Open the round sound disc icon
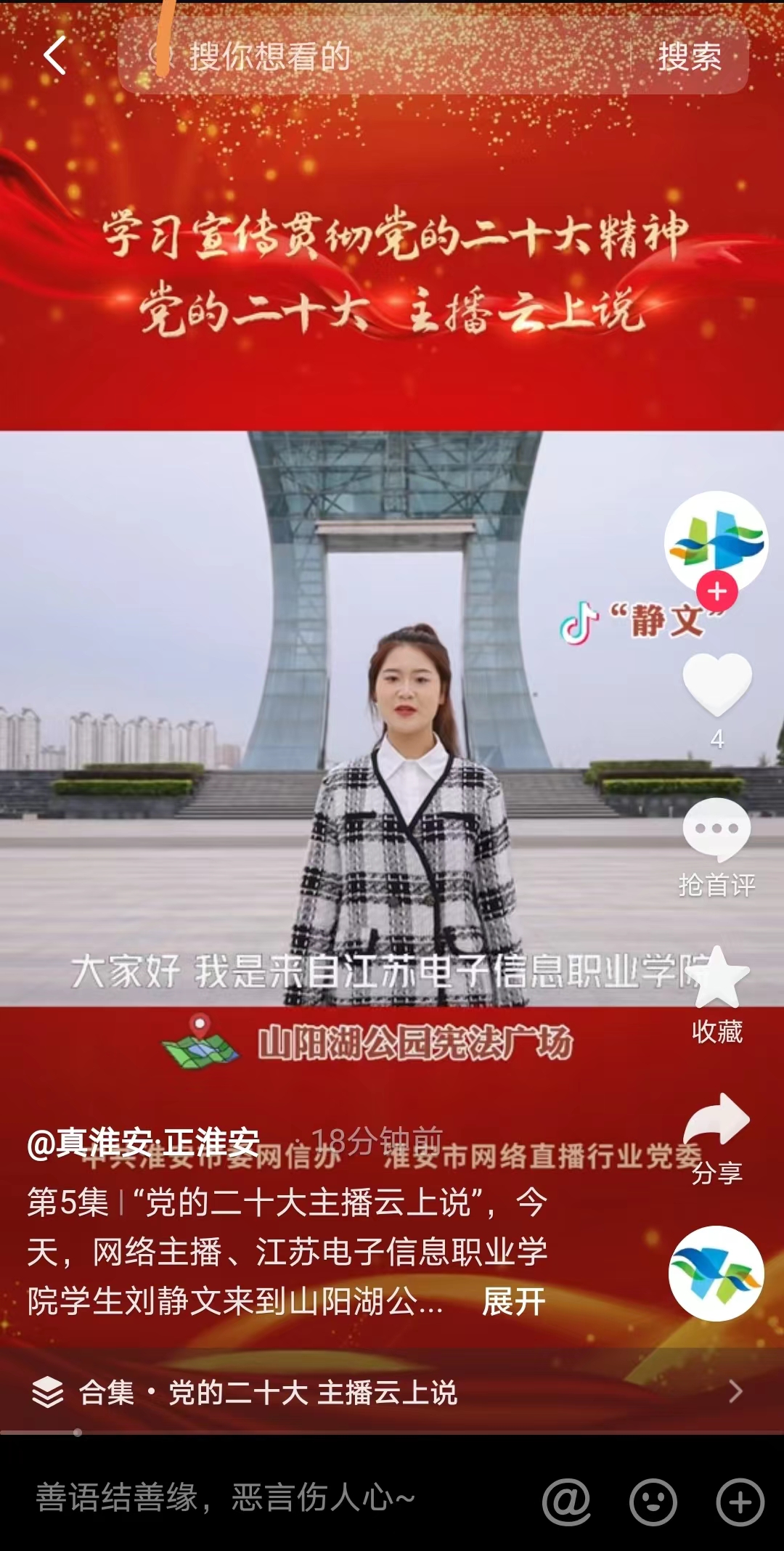This screenshot has width=784, height=1551. 716,1273
